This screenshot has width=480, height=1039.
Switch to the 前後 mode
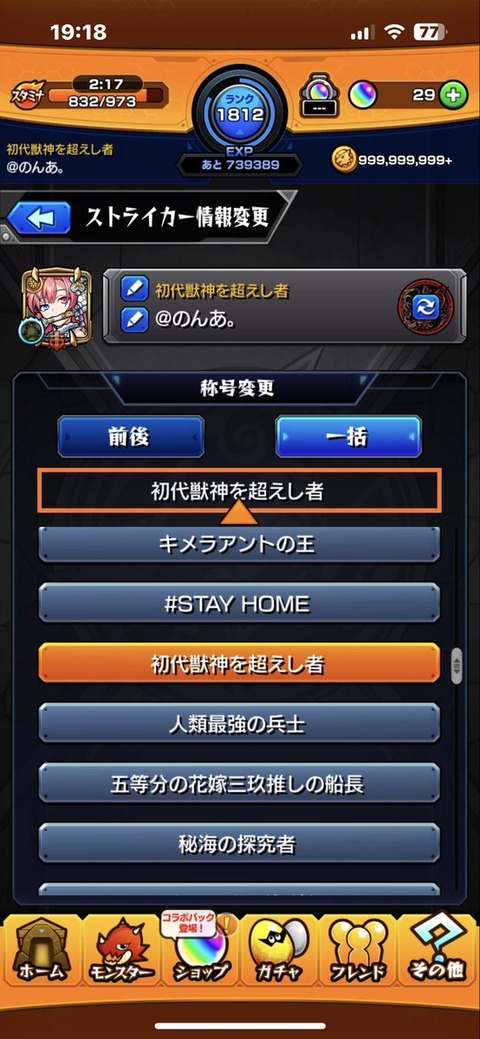tap(131, 437)
